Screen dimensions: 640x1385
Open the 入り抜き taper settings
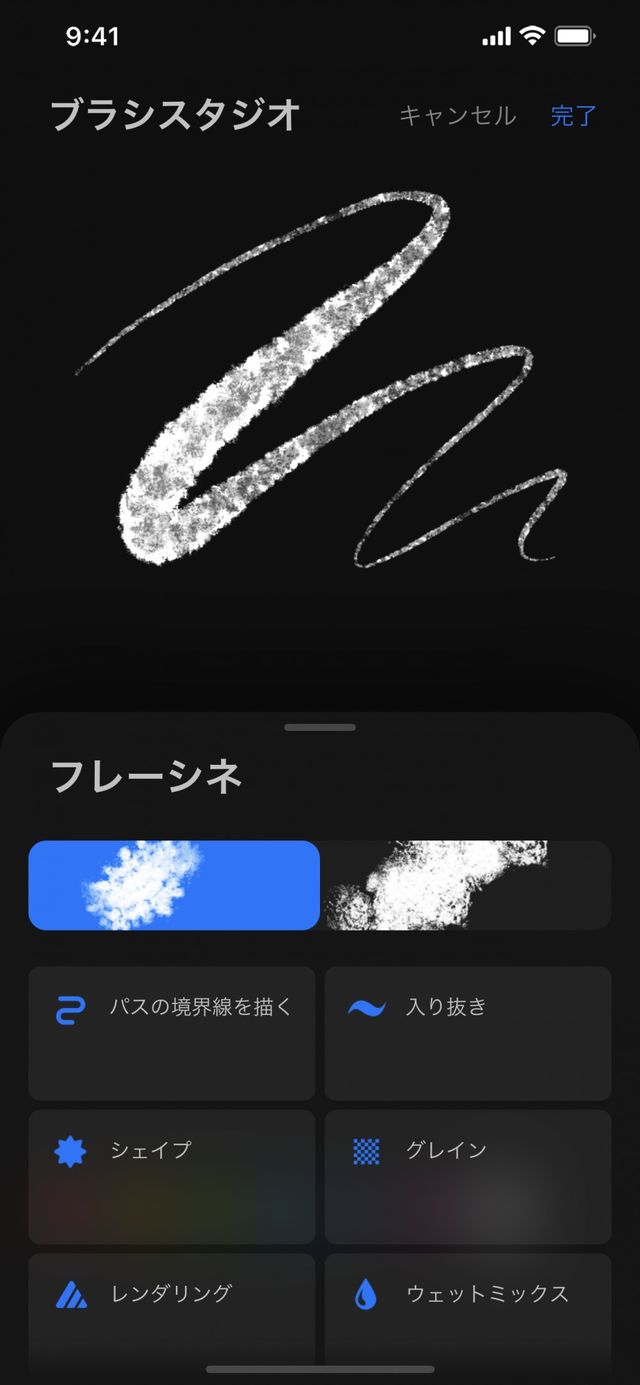click(467, 1033)
